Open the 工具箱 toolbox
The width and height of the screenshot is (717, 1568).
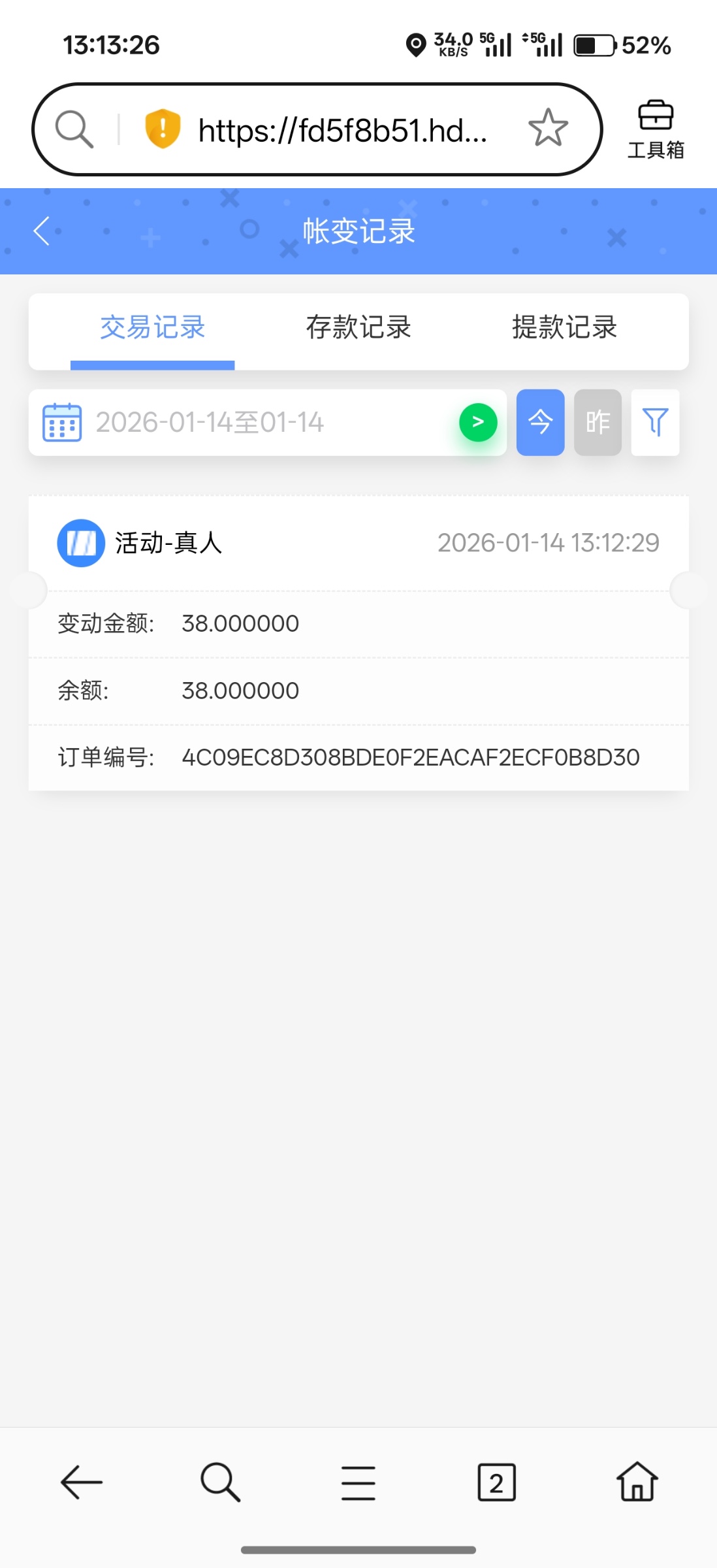[656, 130]
